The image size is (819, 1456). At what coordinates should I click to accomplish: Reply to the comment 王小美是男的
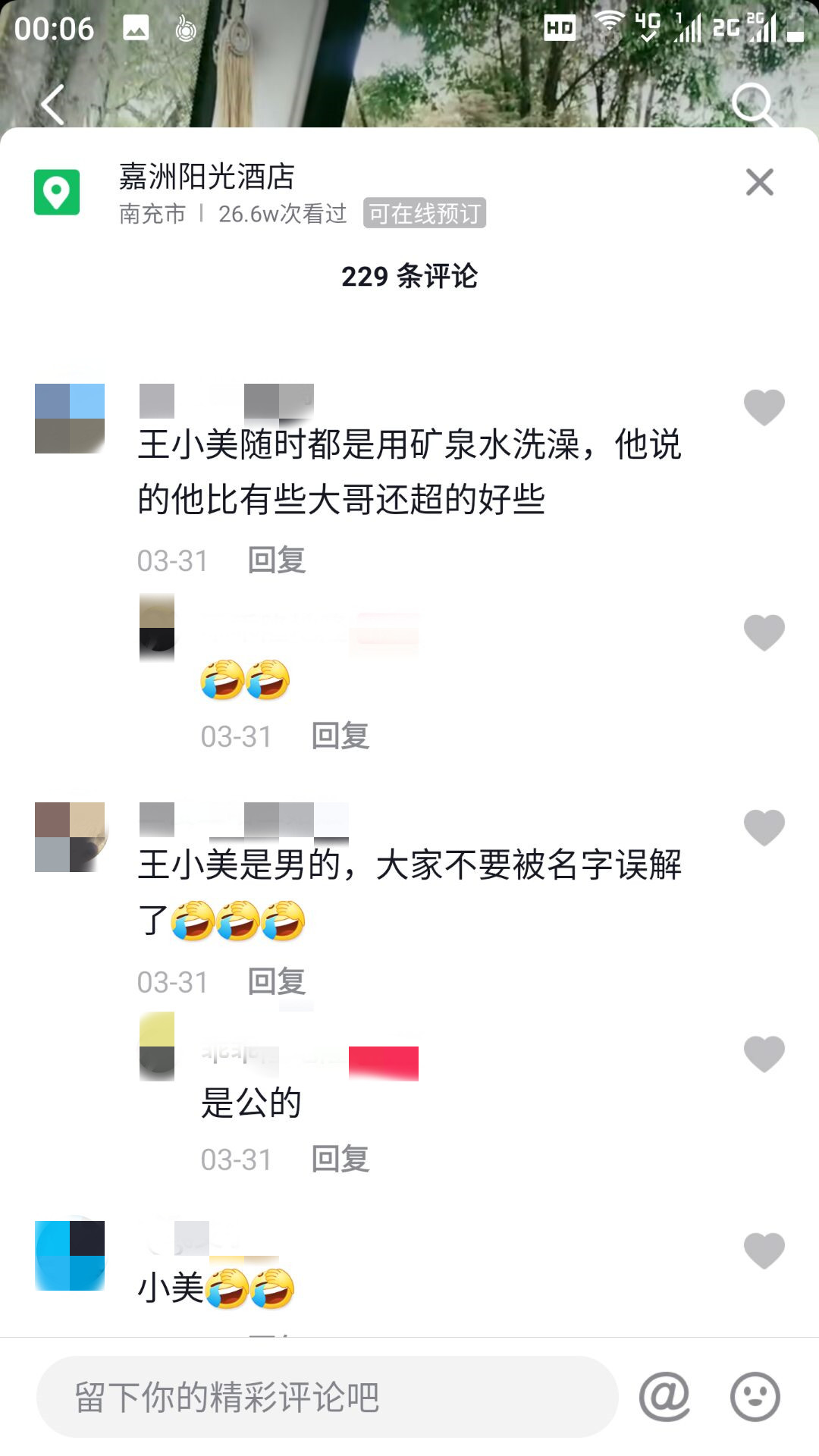pos(276,982)
